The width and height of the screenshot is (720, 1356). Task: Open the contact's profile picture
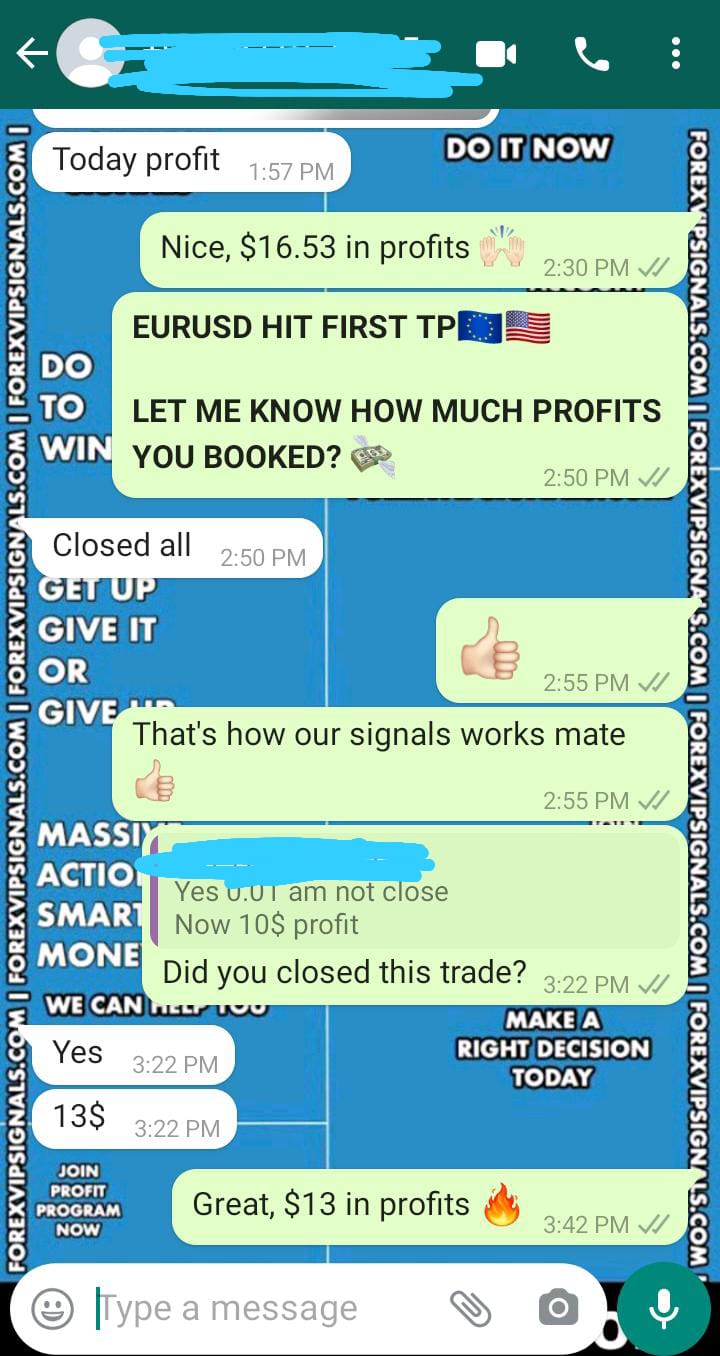point(89,54)
